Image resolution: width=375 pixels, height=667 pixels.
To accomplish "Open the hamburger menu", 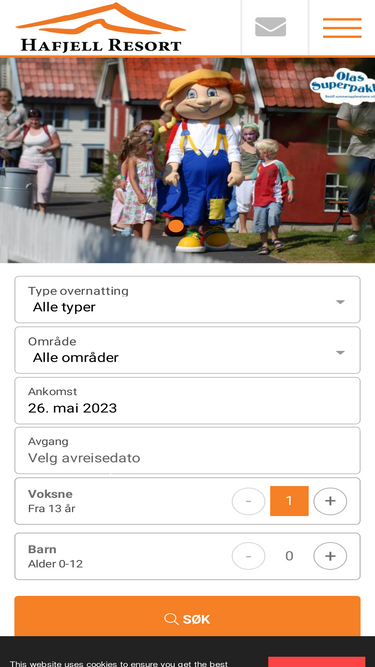I will [342, 28].
